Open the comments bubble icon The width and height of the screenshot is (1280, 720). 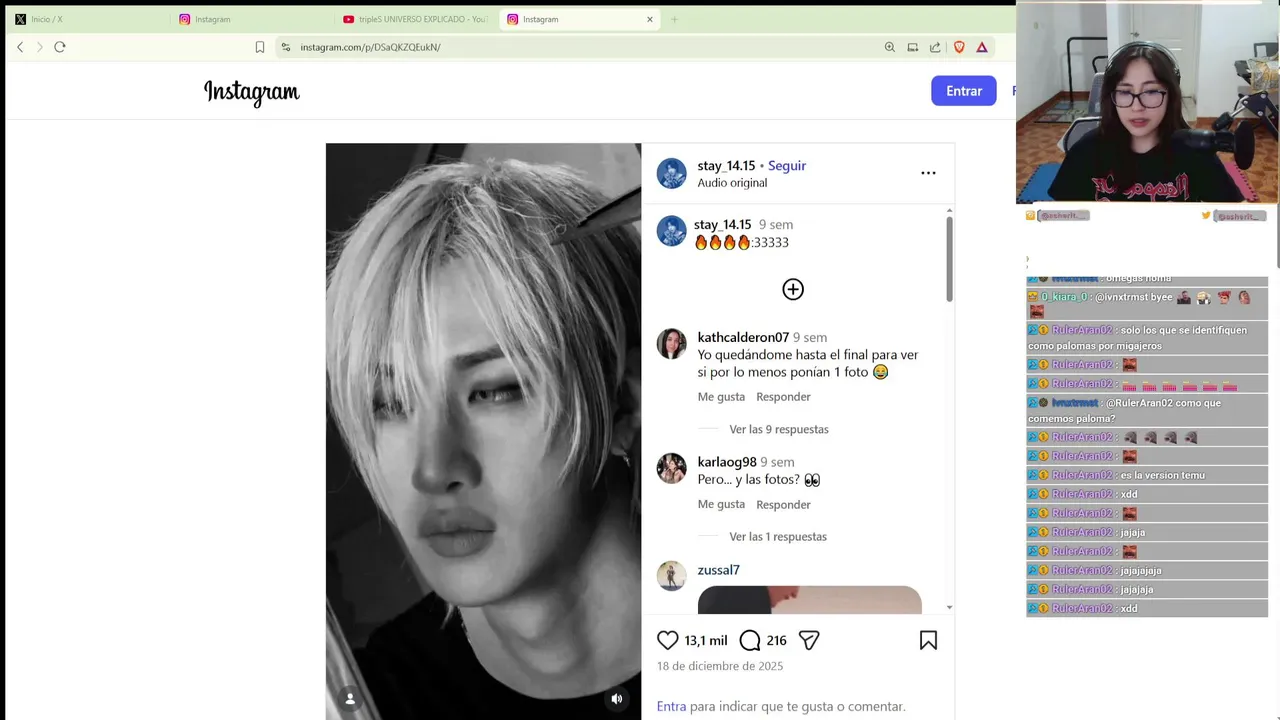pos(750,640)
